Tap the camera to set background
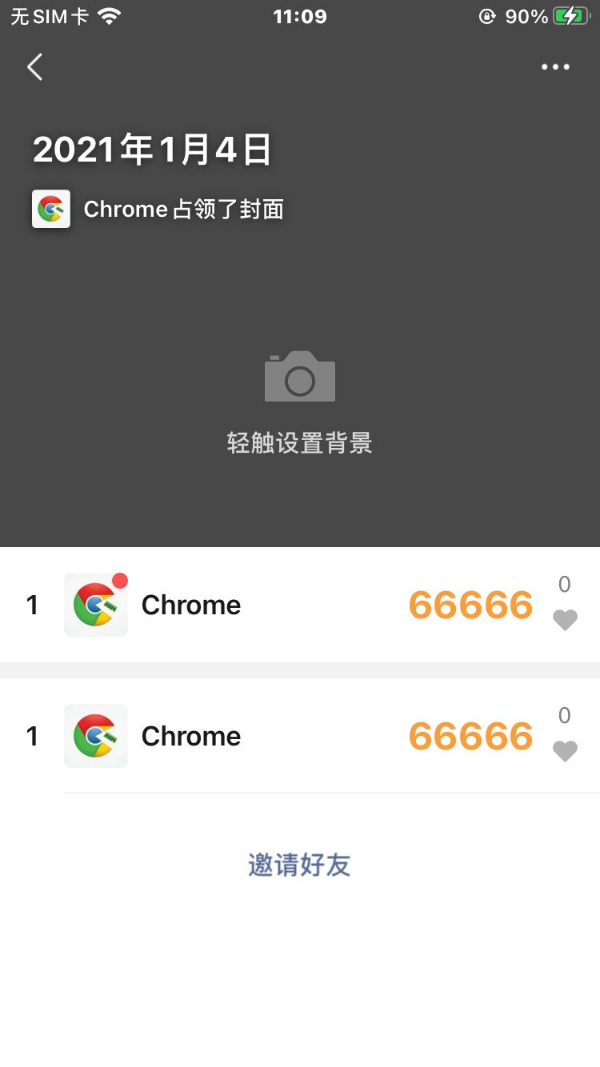The image size is (600, 1067). point(300,376)
